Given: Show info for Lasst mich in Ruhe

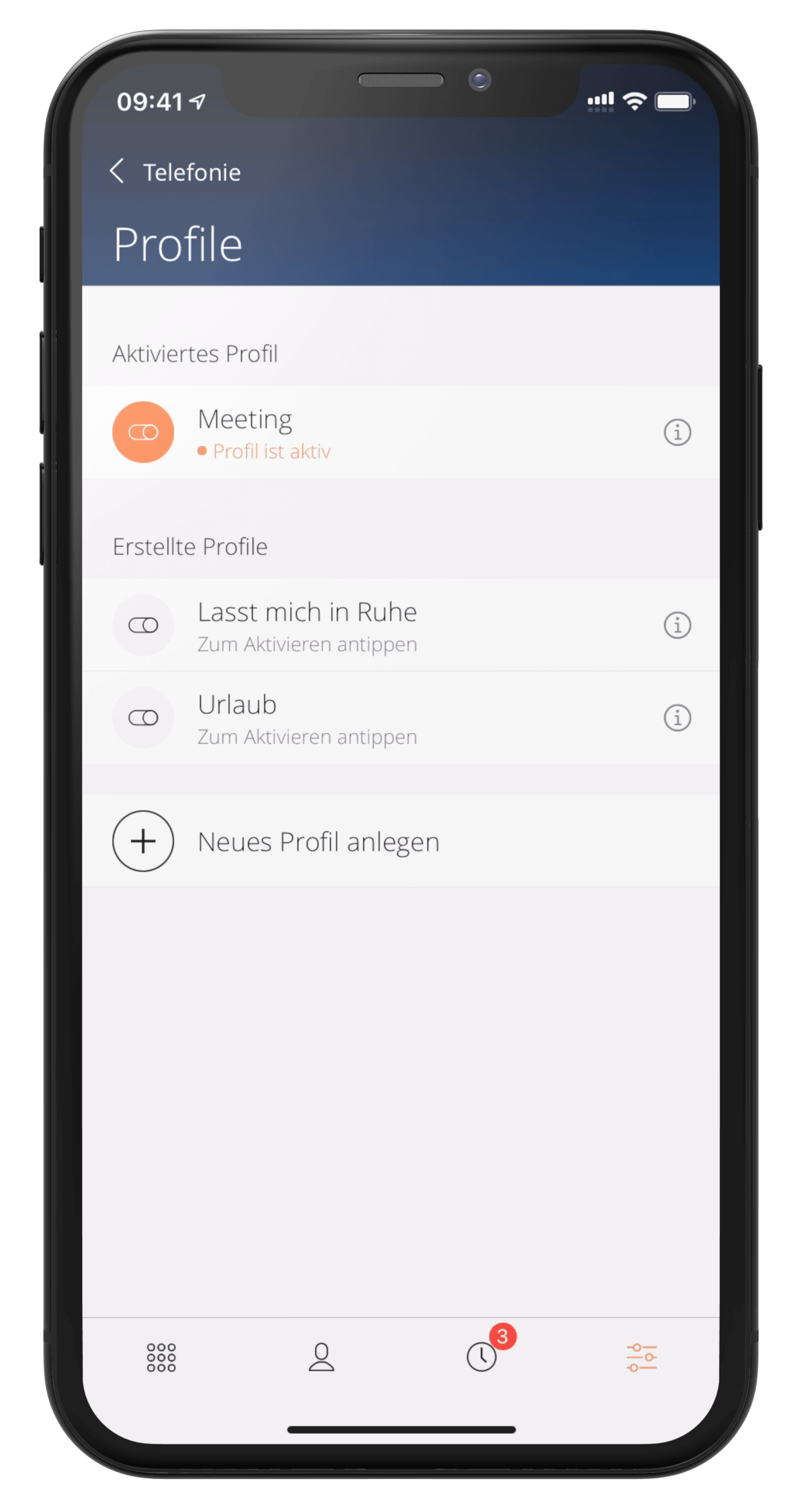Looking at the screenshot, I should coord(677,625).
